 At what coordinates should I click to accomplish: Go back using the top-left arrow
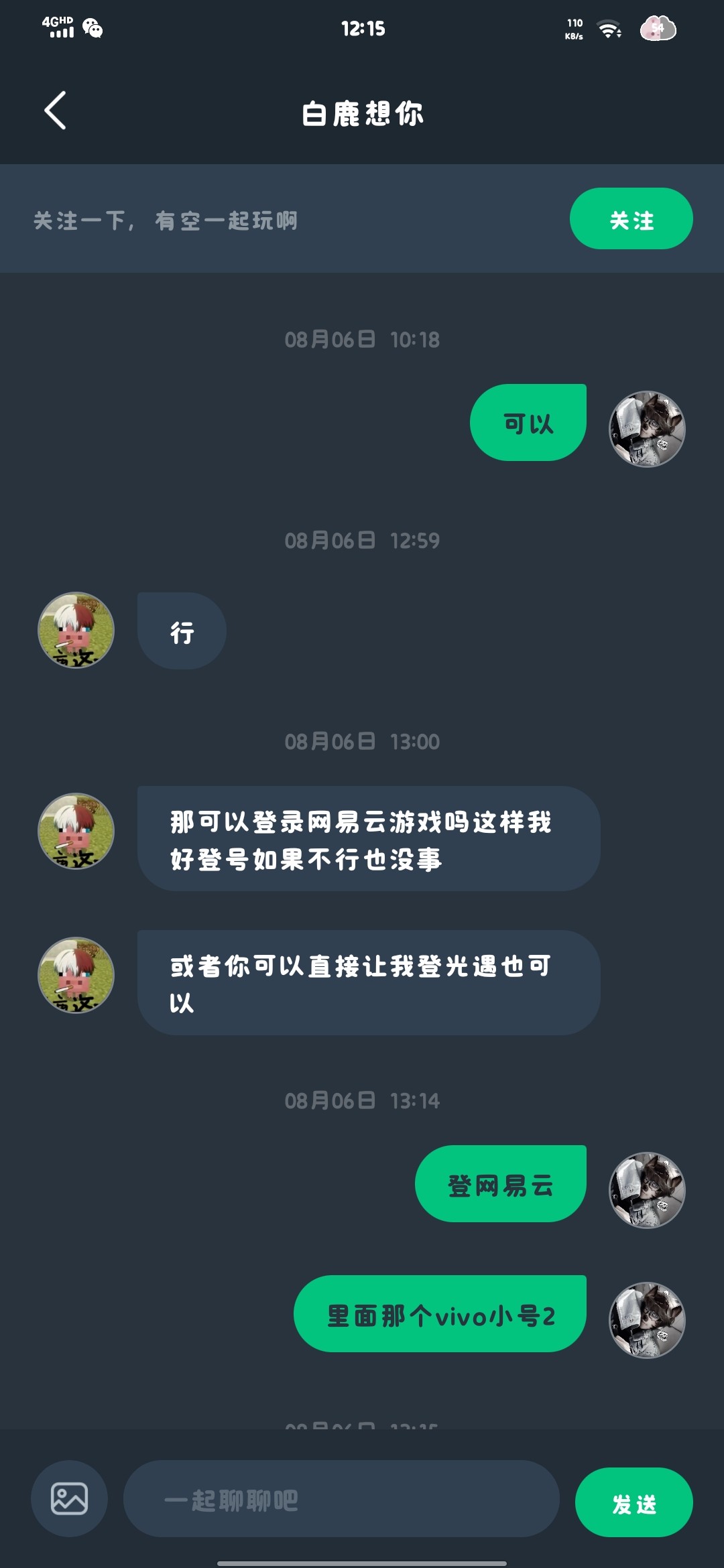click(56, 111)
